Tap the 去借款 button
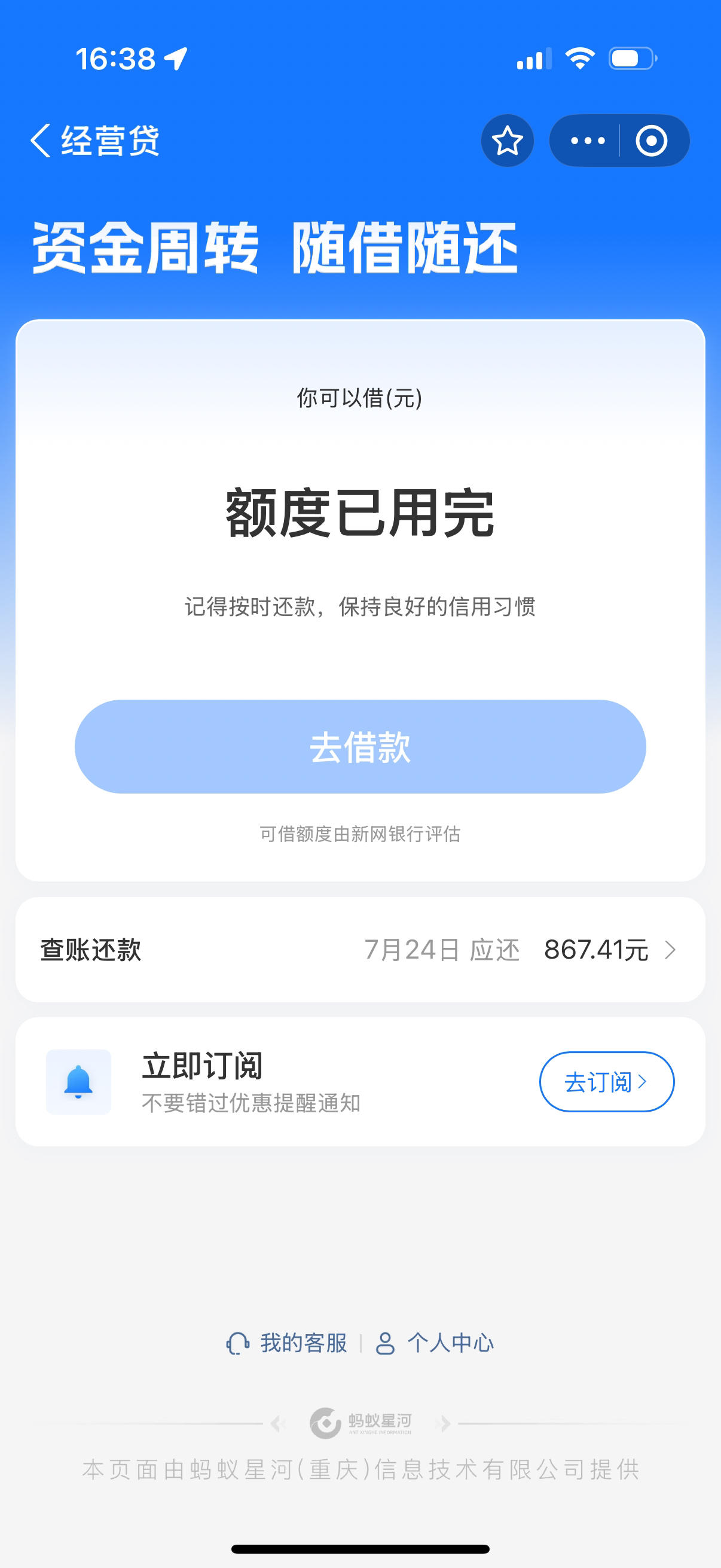 [360, 746]
